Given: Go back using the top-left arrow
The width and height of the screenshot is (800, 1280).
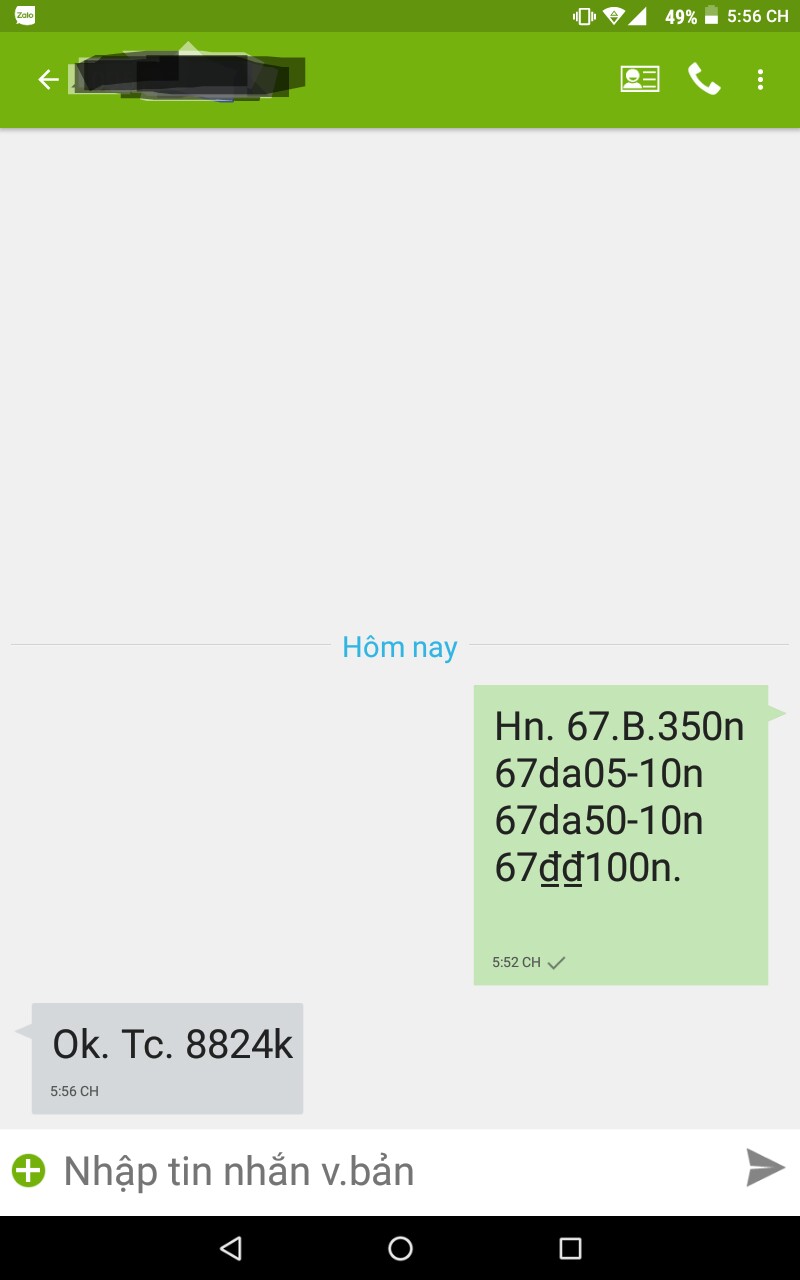Looking at the screenshot, I should (48, 80).
